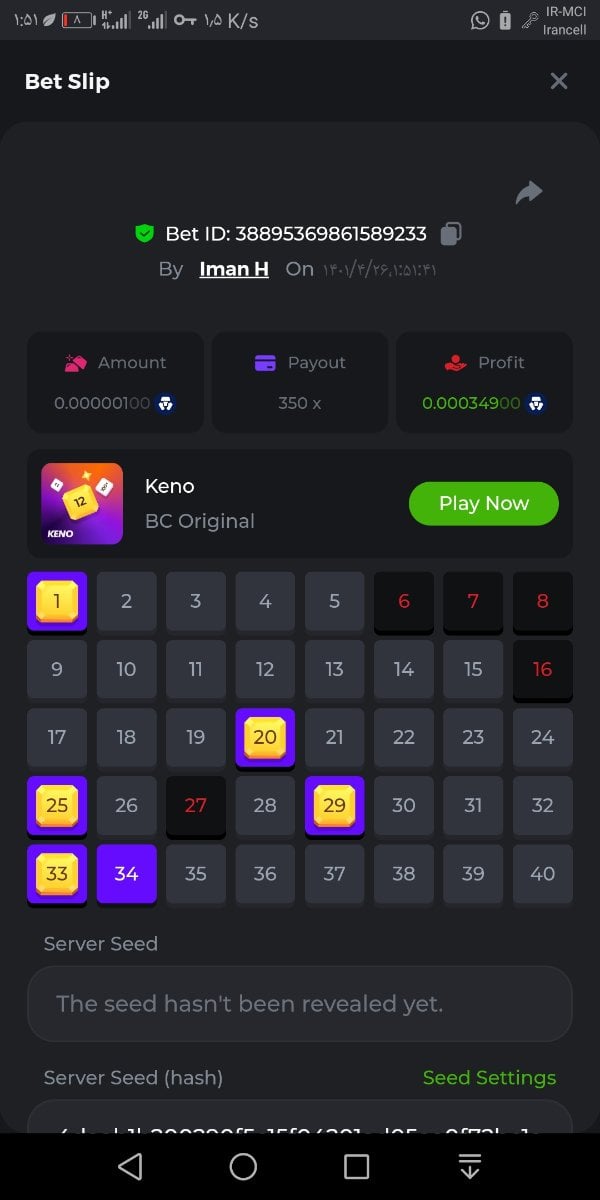This screenshot has height=1200, width=600.
Task: Share this bet slip
Action: 528,192
